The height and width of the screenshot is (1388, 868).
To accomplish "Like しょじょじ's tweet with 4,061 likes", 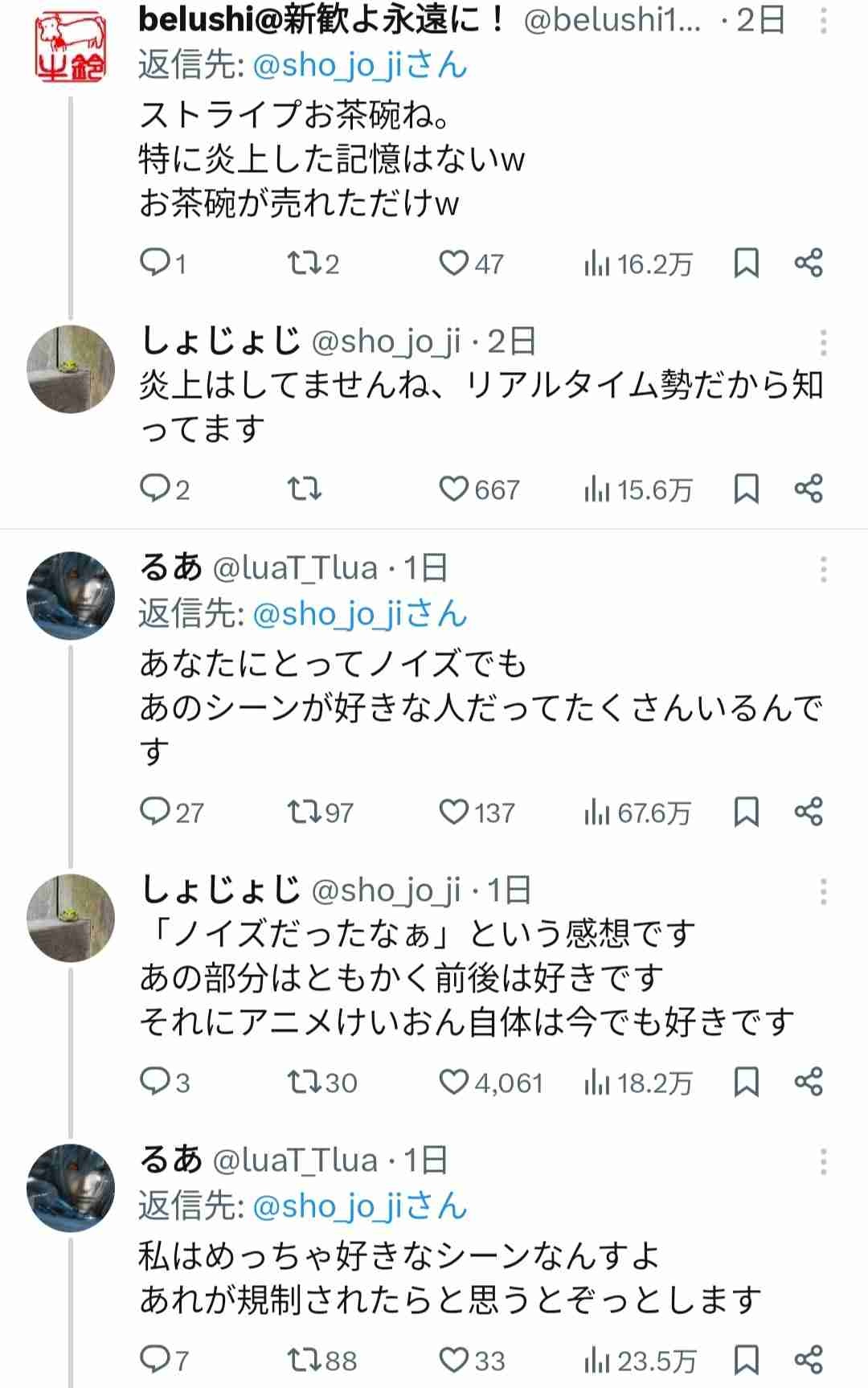I will (454, 1082).
